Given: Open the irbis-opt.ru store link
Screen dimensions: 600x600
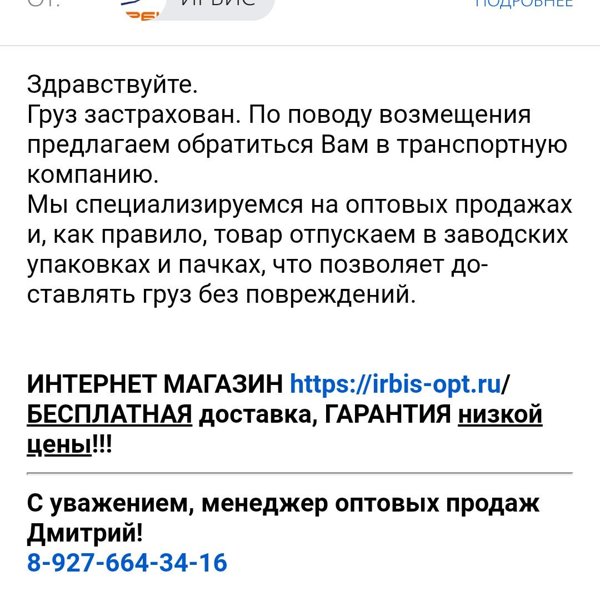Looking at the screenshot, I should pyautogui.click(x=396, y=384).
